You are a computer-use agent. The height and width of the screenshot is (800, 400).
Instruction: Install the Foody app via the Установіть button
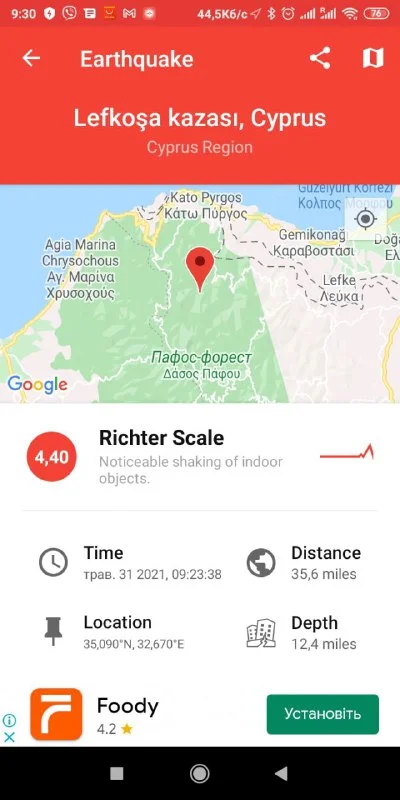coord(322,714)
